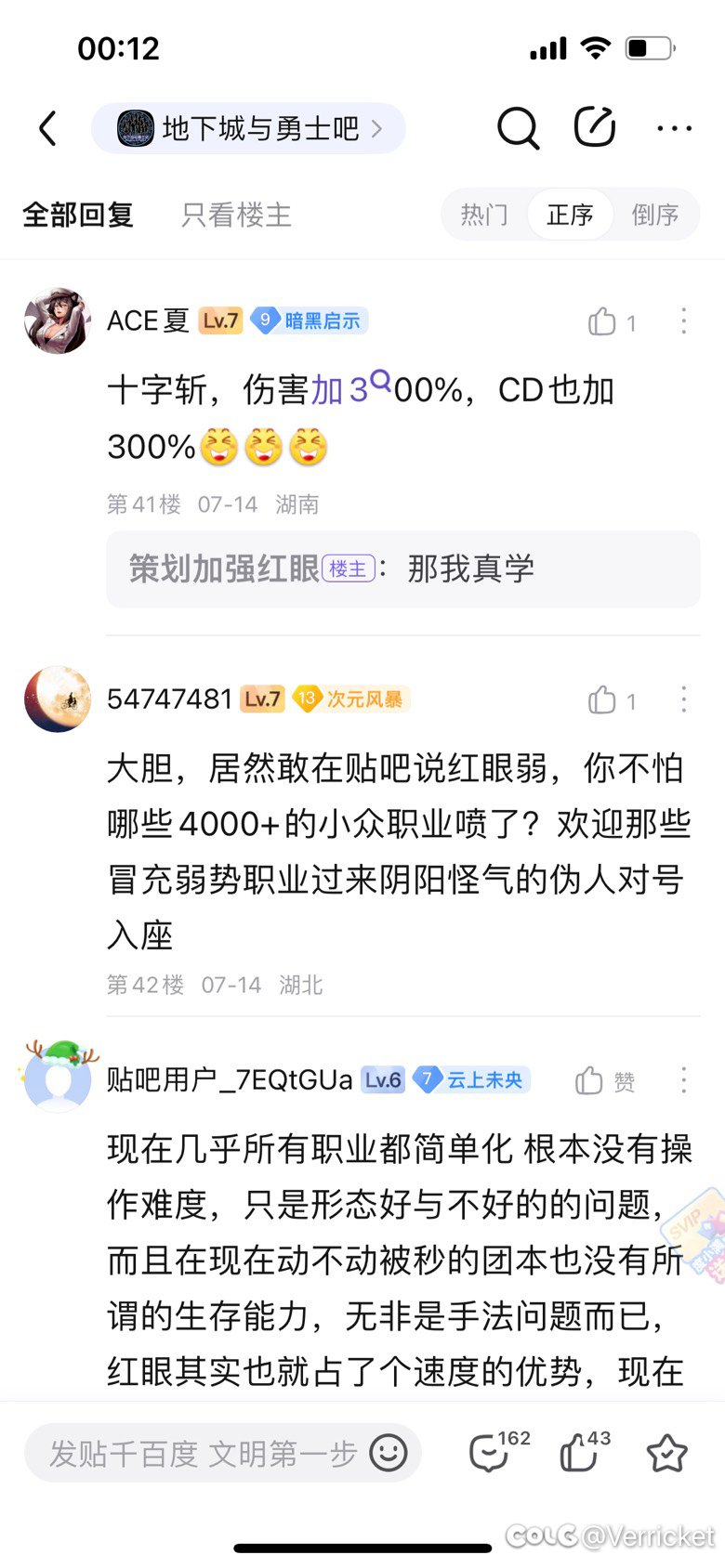The width and height of the screenshot is (725, 1568).
Task: Sort replies by 热门
Action: (484, 215)
